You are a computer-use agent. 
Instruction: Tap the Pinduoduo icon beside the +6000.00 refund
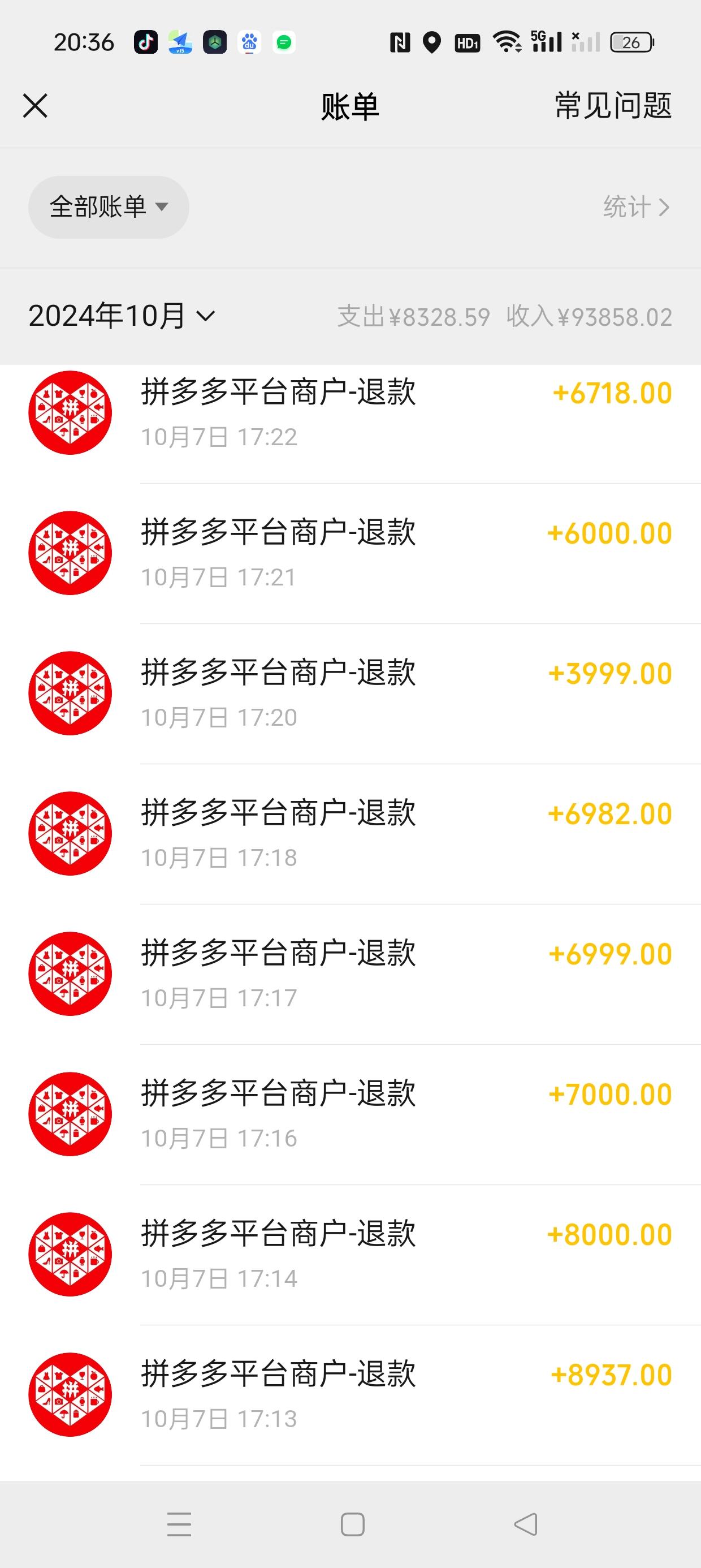[x=70, y=552]
